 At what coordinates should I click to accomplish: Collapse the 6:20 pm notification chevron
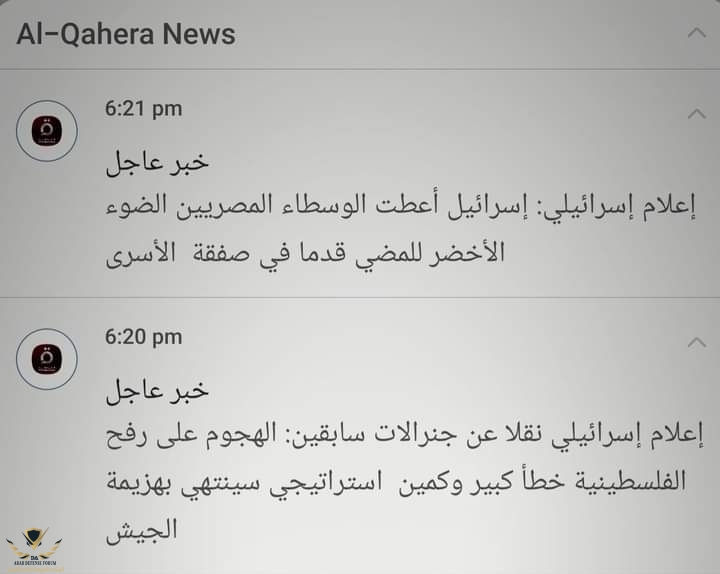(696, 342)
